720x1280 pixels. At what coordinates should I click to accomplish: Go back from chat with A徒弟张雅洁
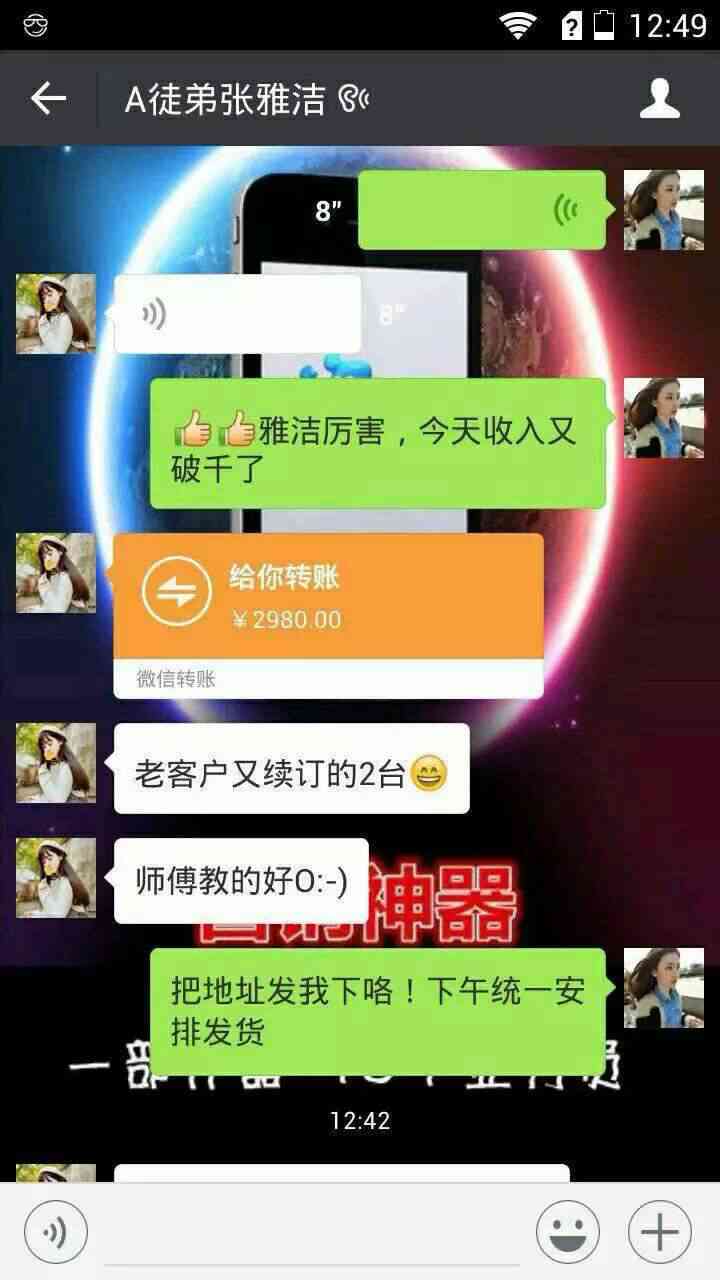[47, 99]
